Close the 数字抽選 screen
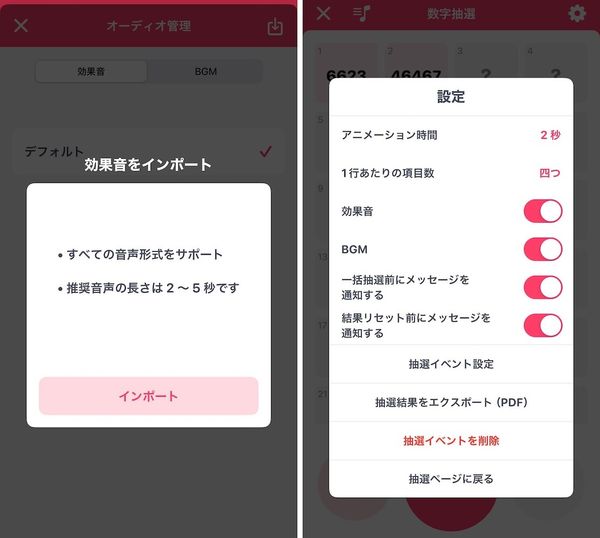Screen dimensions: 600x538 (323, 13)
